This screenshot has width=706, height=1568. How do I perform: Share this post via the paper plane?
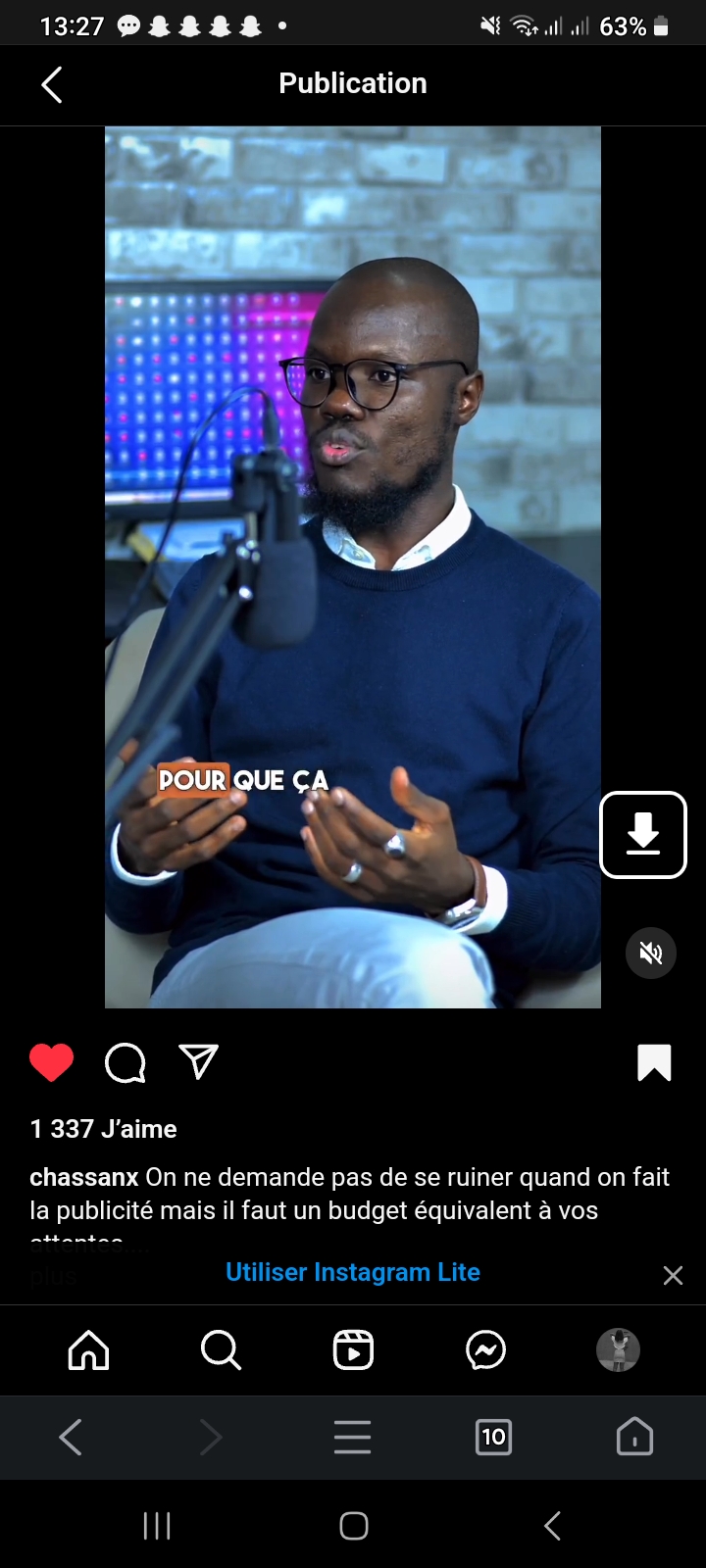(x=198, y=1061)
